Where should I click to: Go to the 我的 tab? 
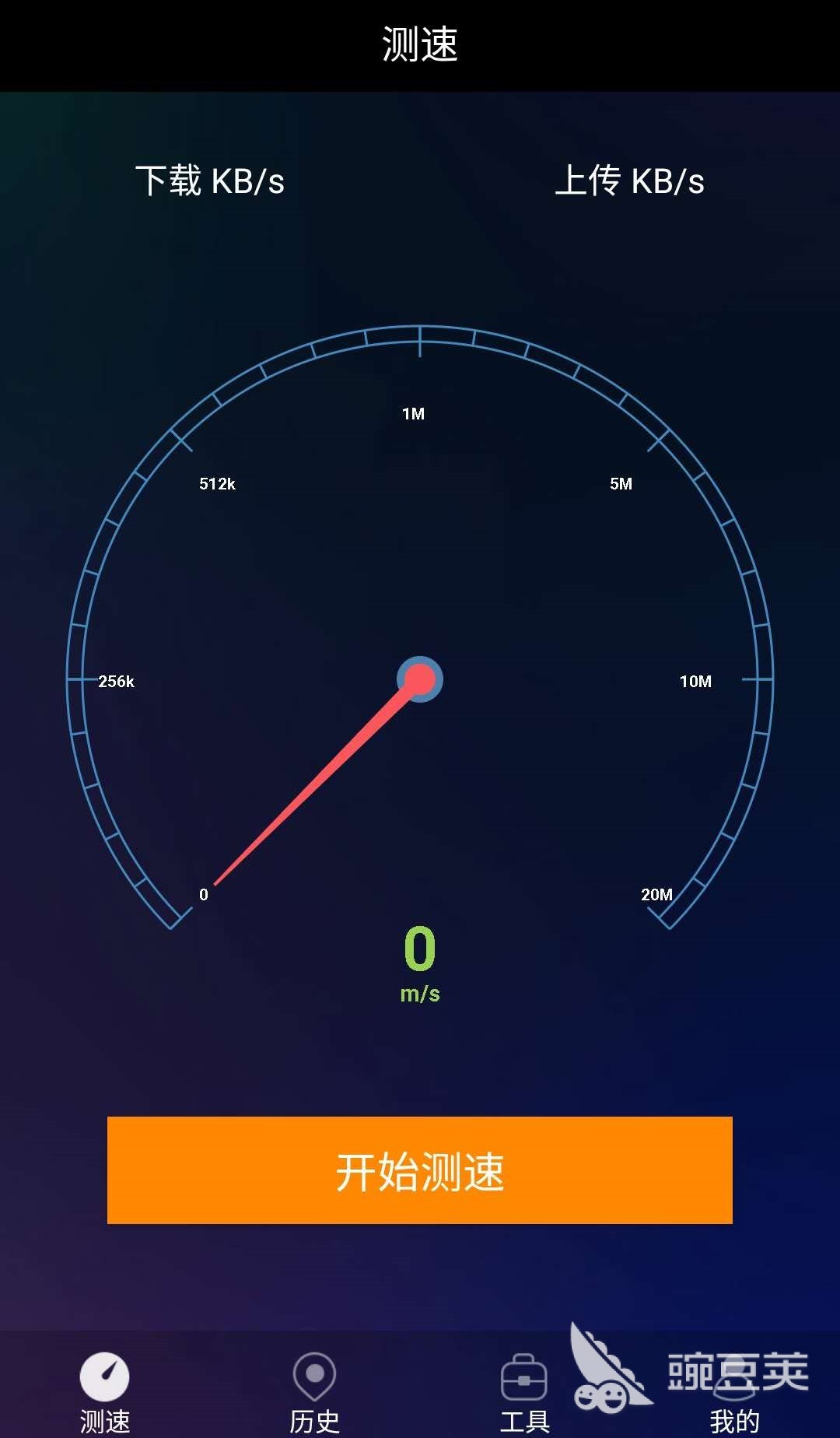(734, 1401)
